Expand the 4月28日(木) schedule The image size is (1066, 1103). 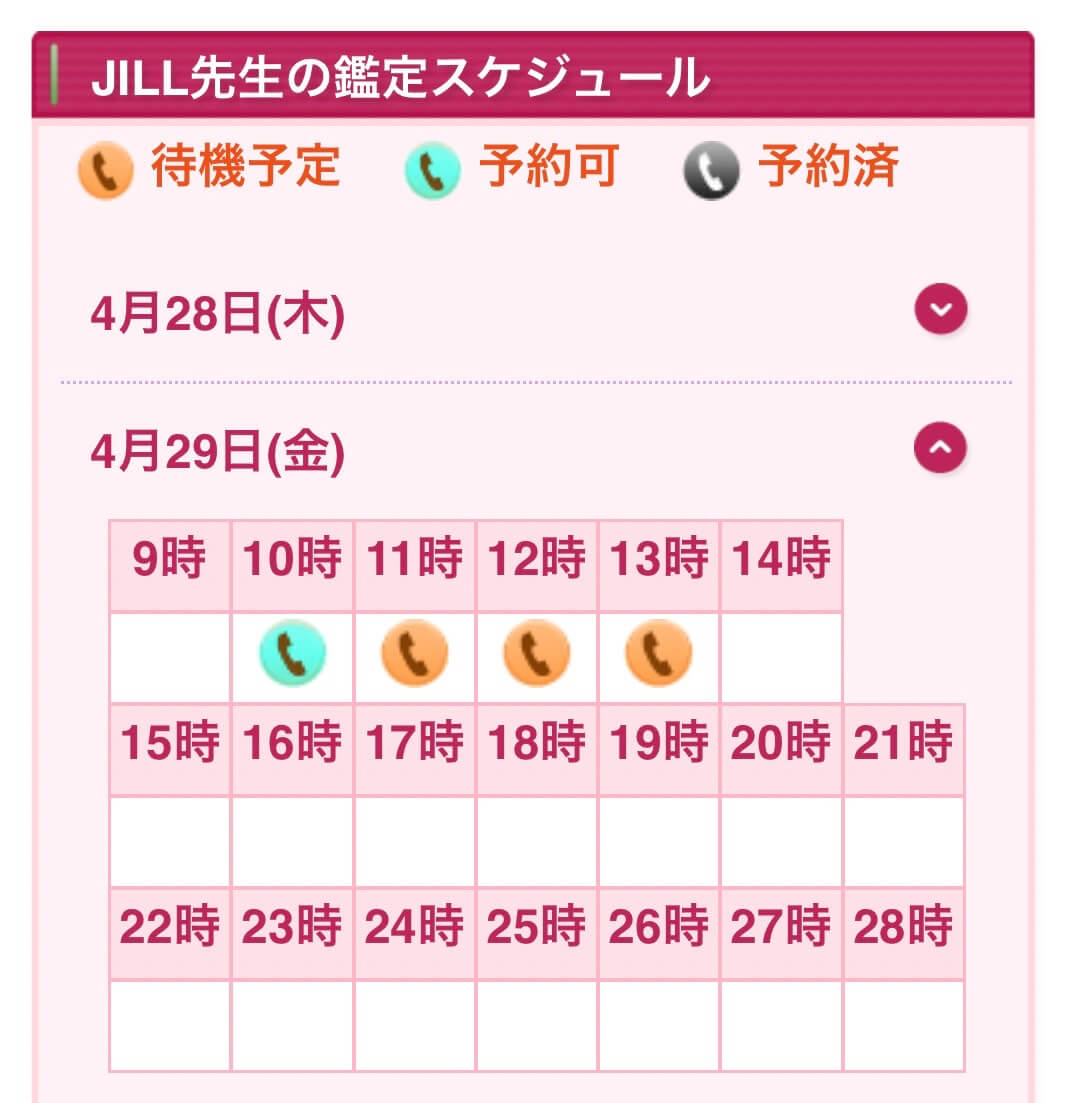[940, 309]
